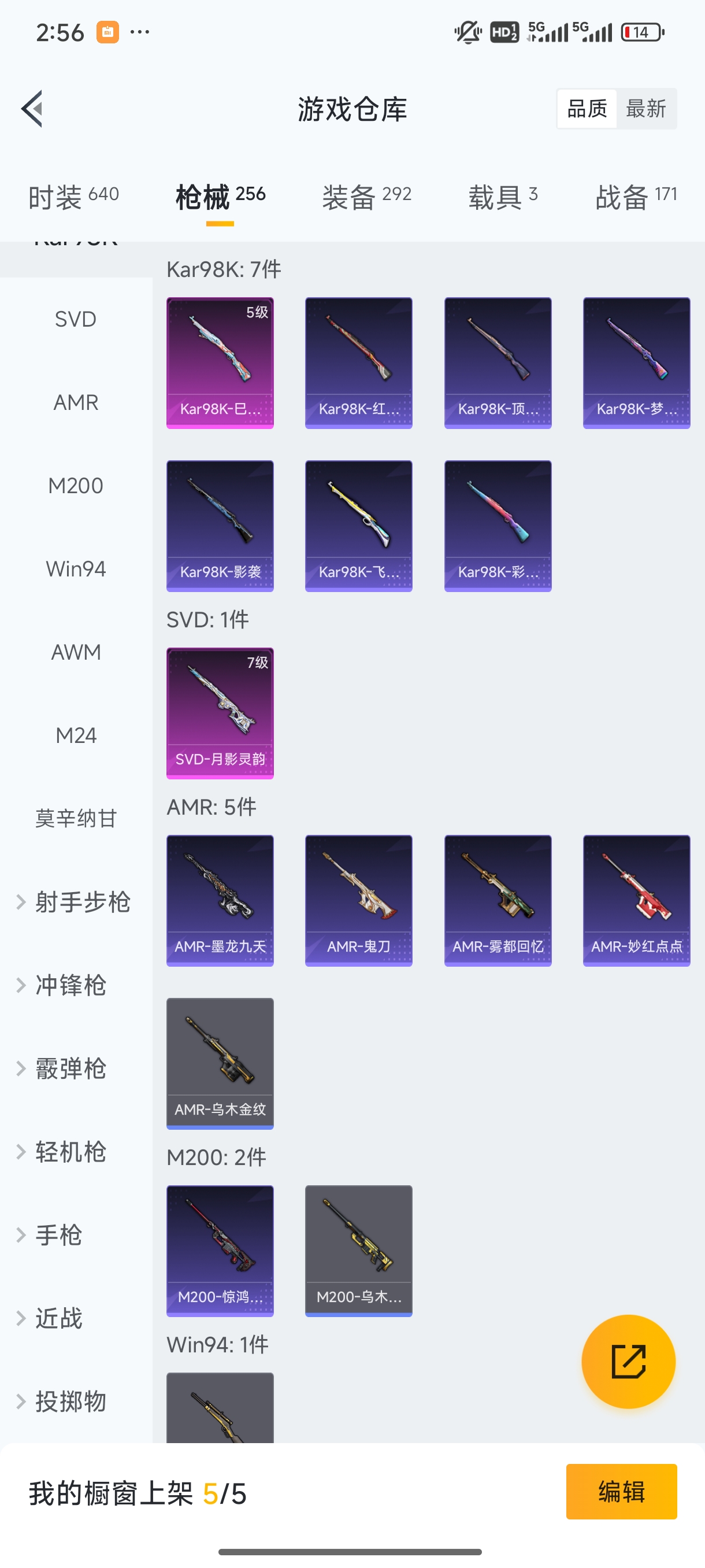The image size is (705, 1568).
Task: Select AWM in the sidebar
Action: point(76,652)
